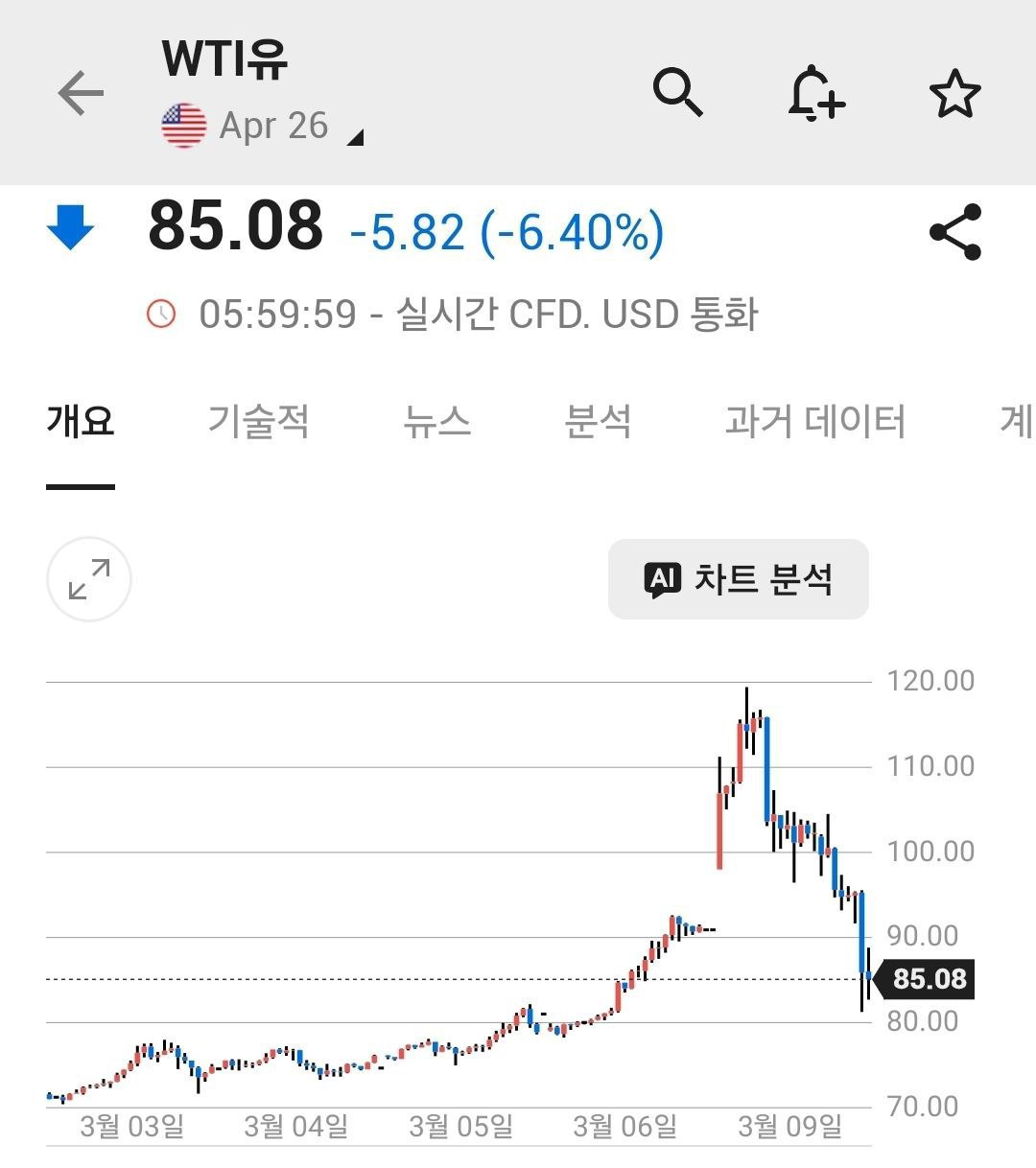Tap the blue down-arrow price indicator
The image size is (1036, 1168).
(x=71, y=227)
